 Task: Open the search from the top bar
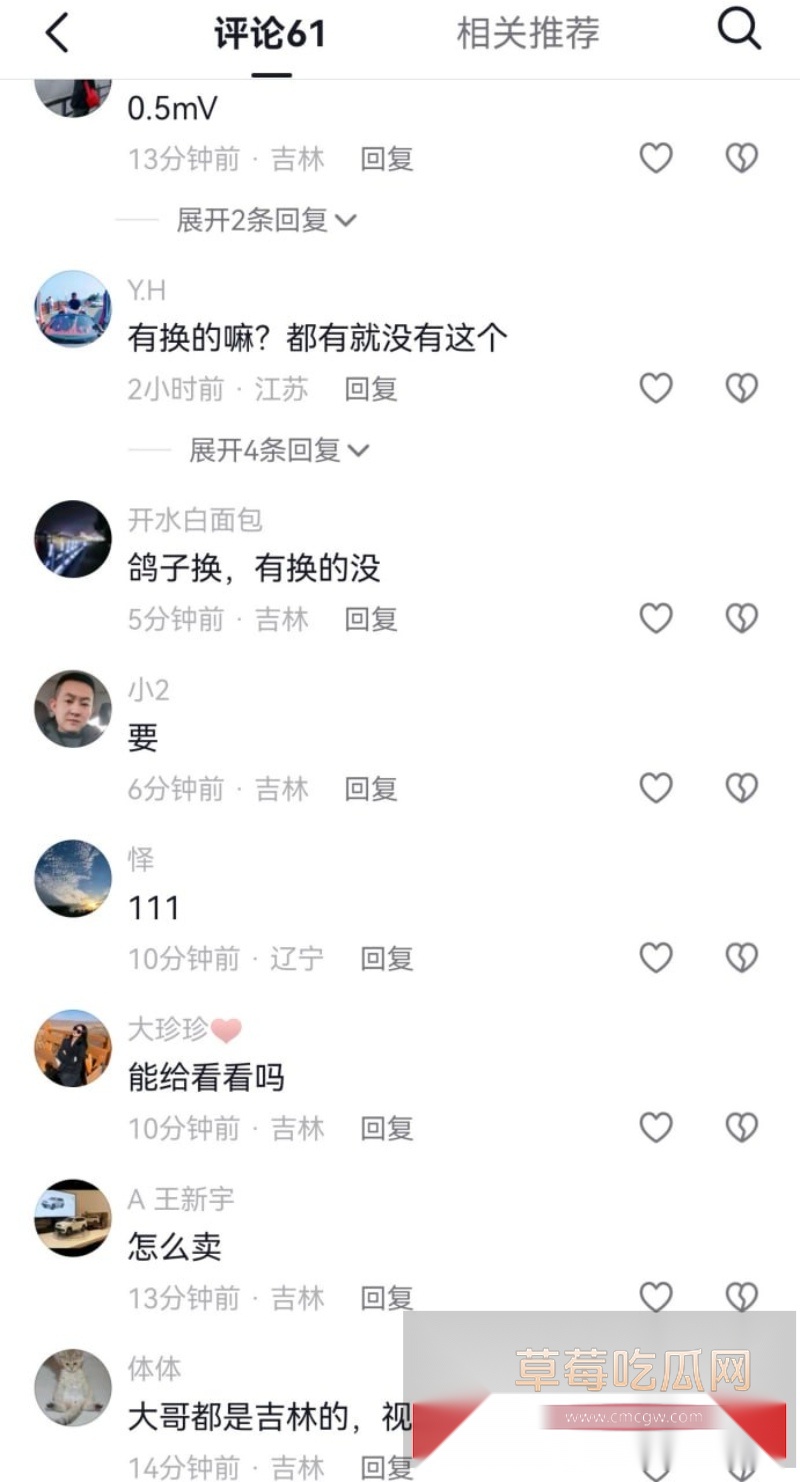tap(738, 30)
